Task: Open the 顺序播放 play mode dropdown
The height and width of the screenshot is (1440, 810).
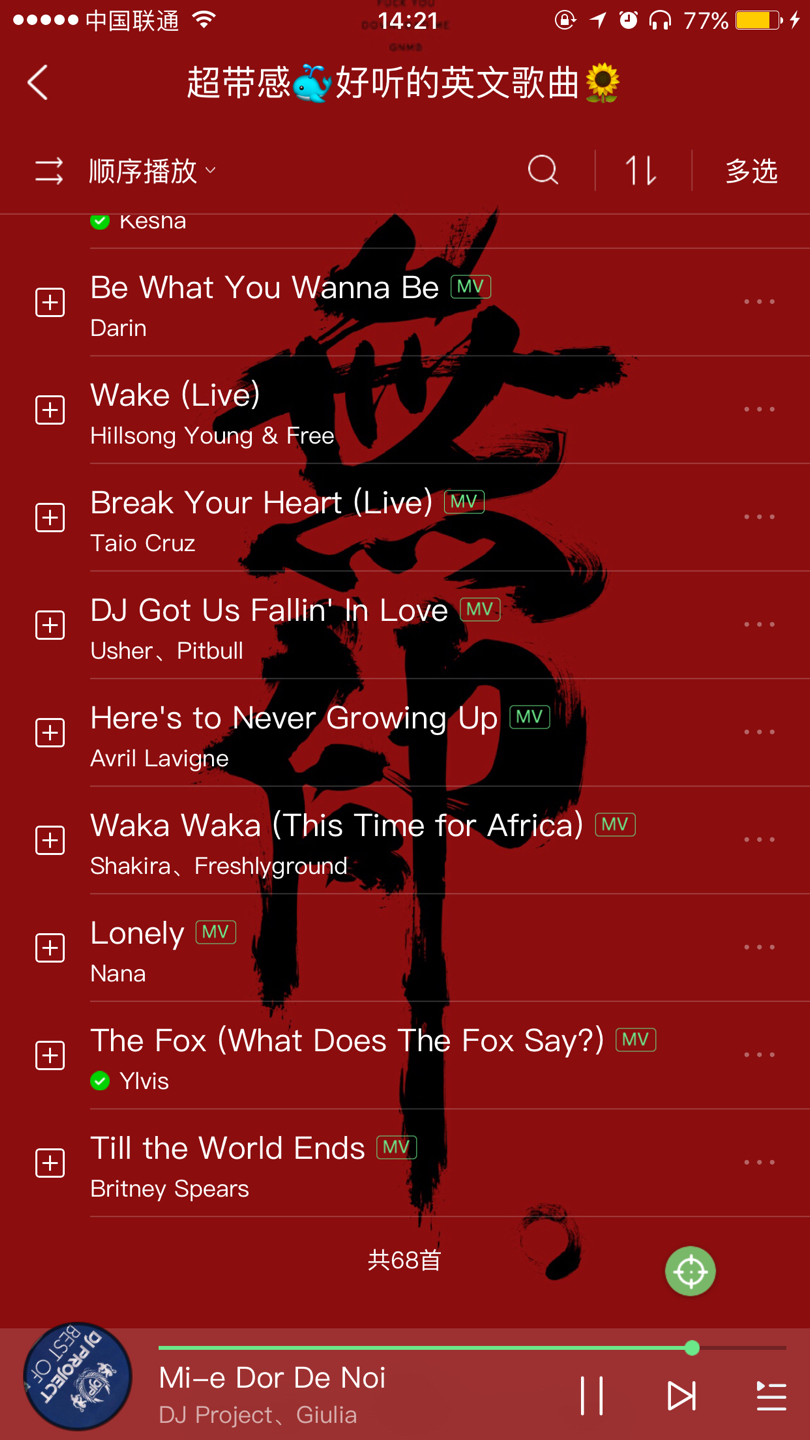Action: (x=150, y=171)
